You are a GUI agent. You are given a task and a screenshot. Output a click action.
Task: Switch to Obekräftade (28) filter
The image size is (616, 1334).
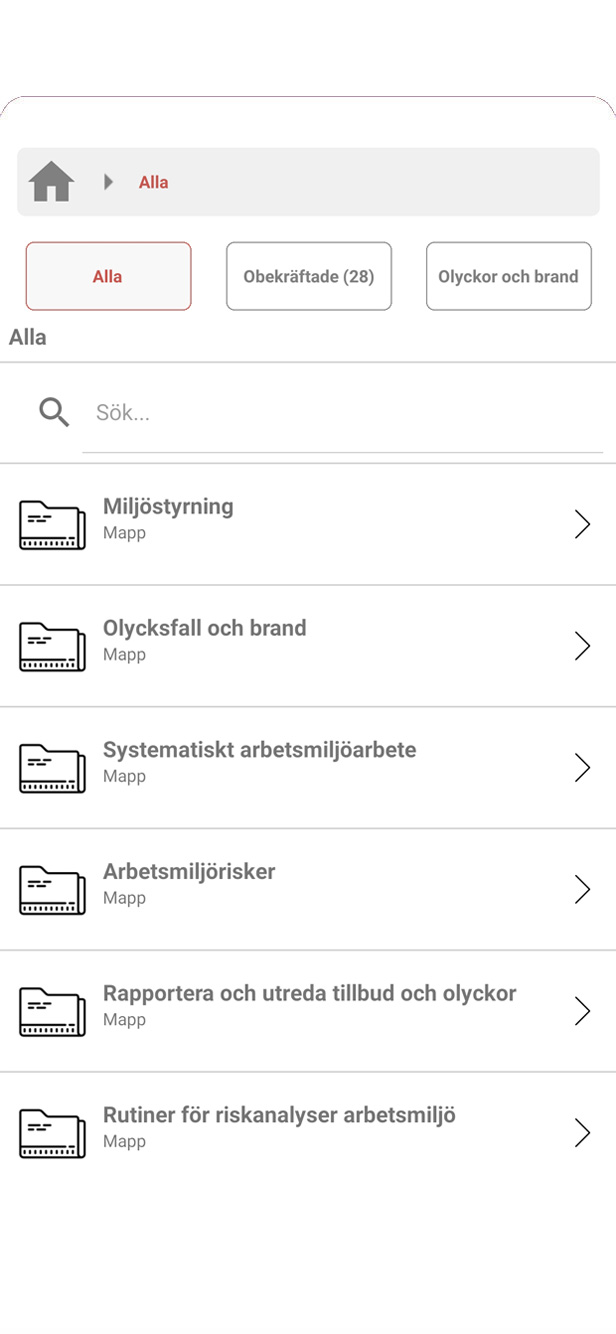(x=309, y=276)
